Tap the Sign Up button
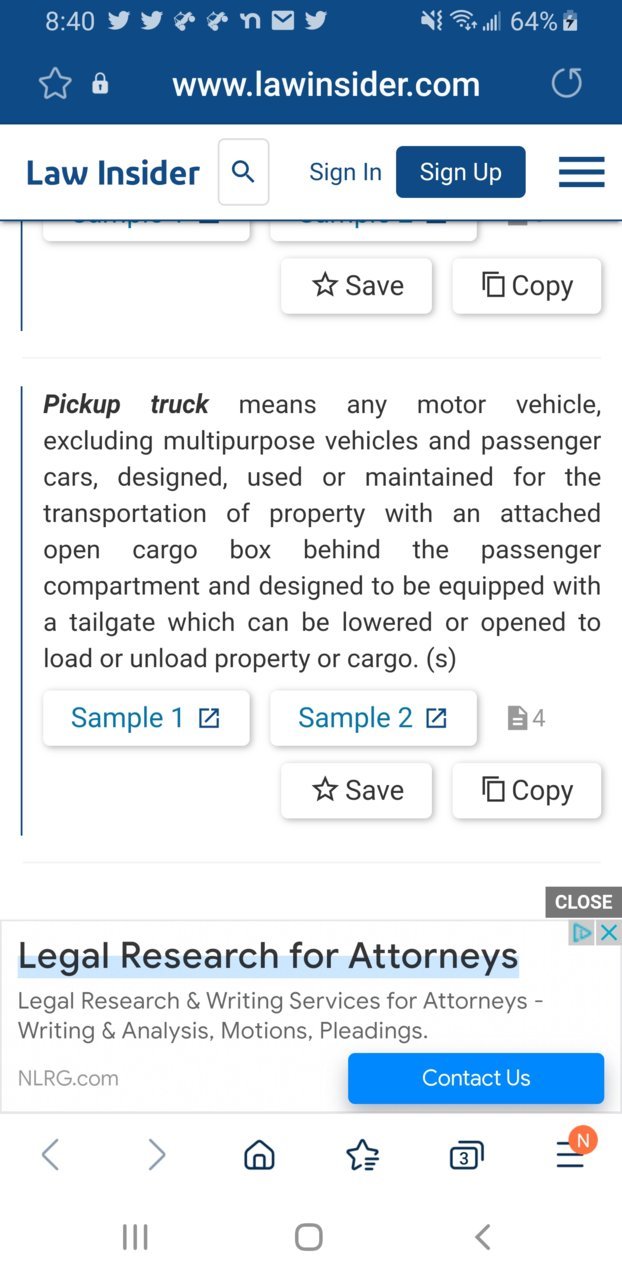Image resolution: width=622 pixels, height=1279 pixels. click(460, 172)
